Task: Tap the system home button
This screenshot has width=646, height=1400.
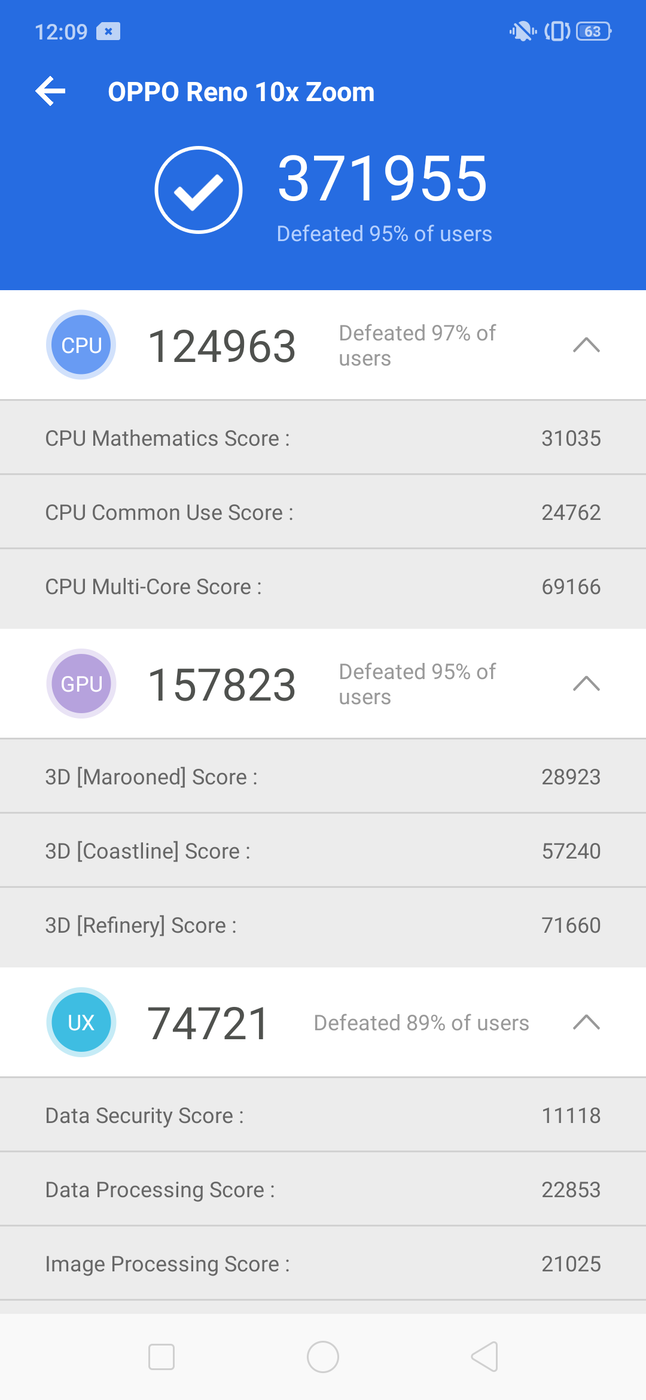Action: pos(323,1357)
